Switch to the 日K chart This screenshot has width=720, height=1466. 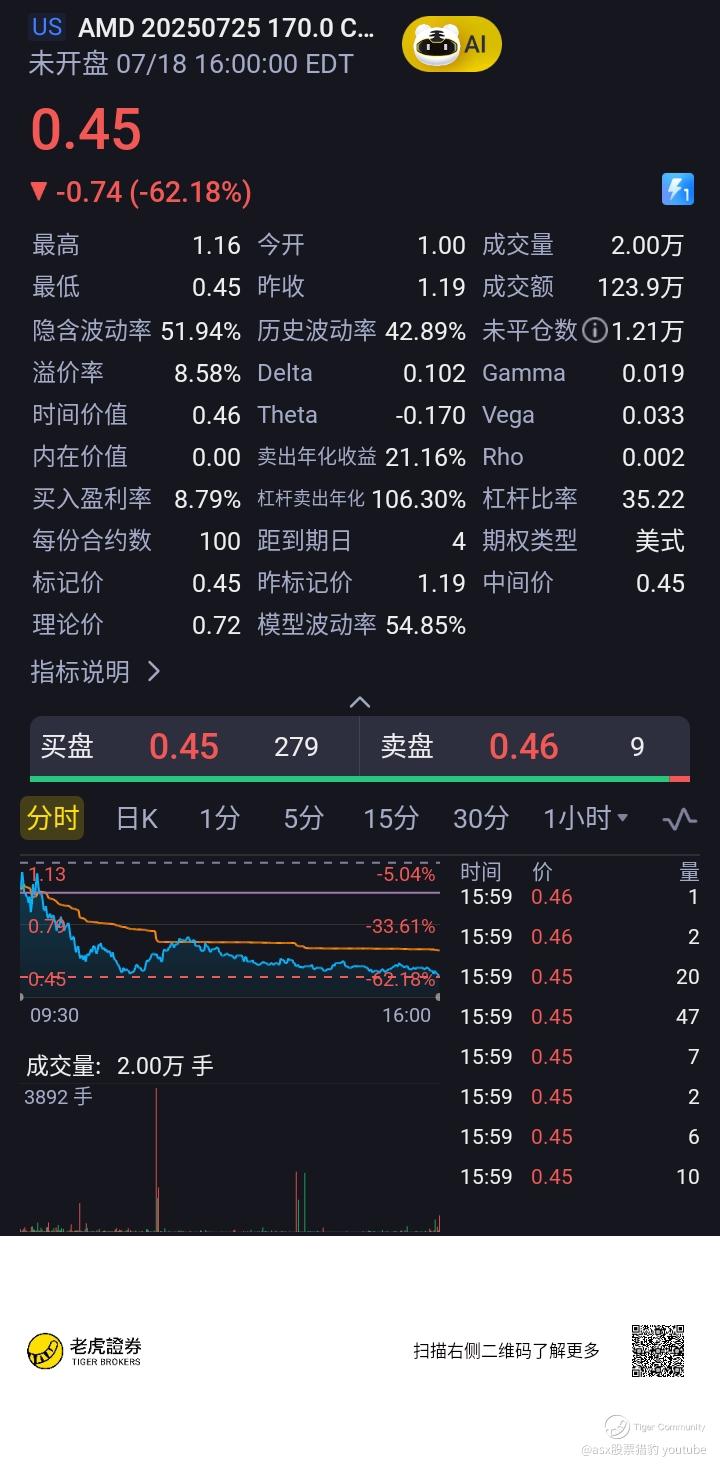point(137,818)
